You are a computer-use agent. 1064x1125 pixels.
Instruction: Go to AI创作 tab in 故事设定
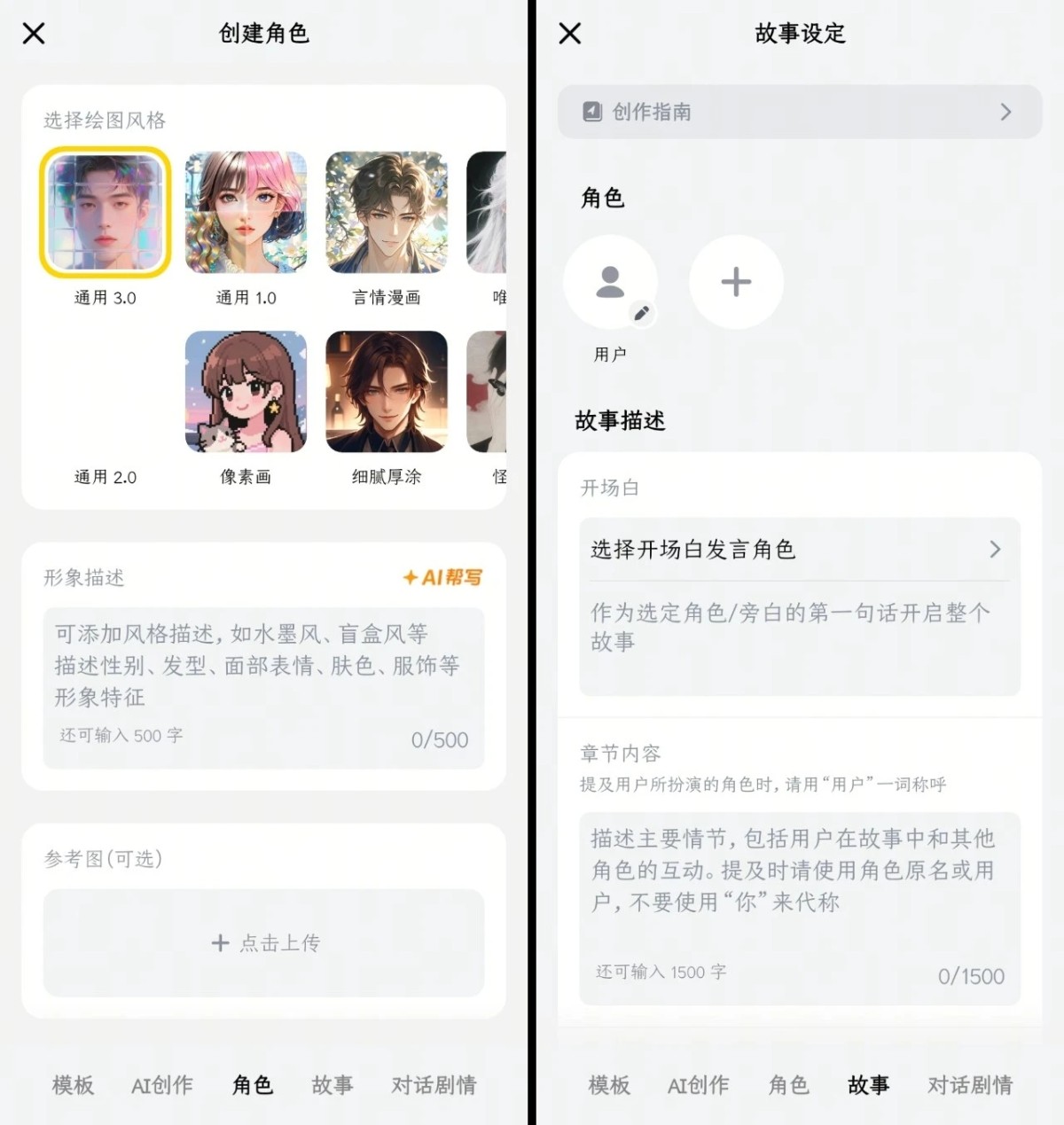(698, 1085)
